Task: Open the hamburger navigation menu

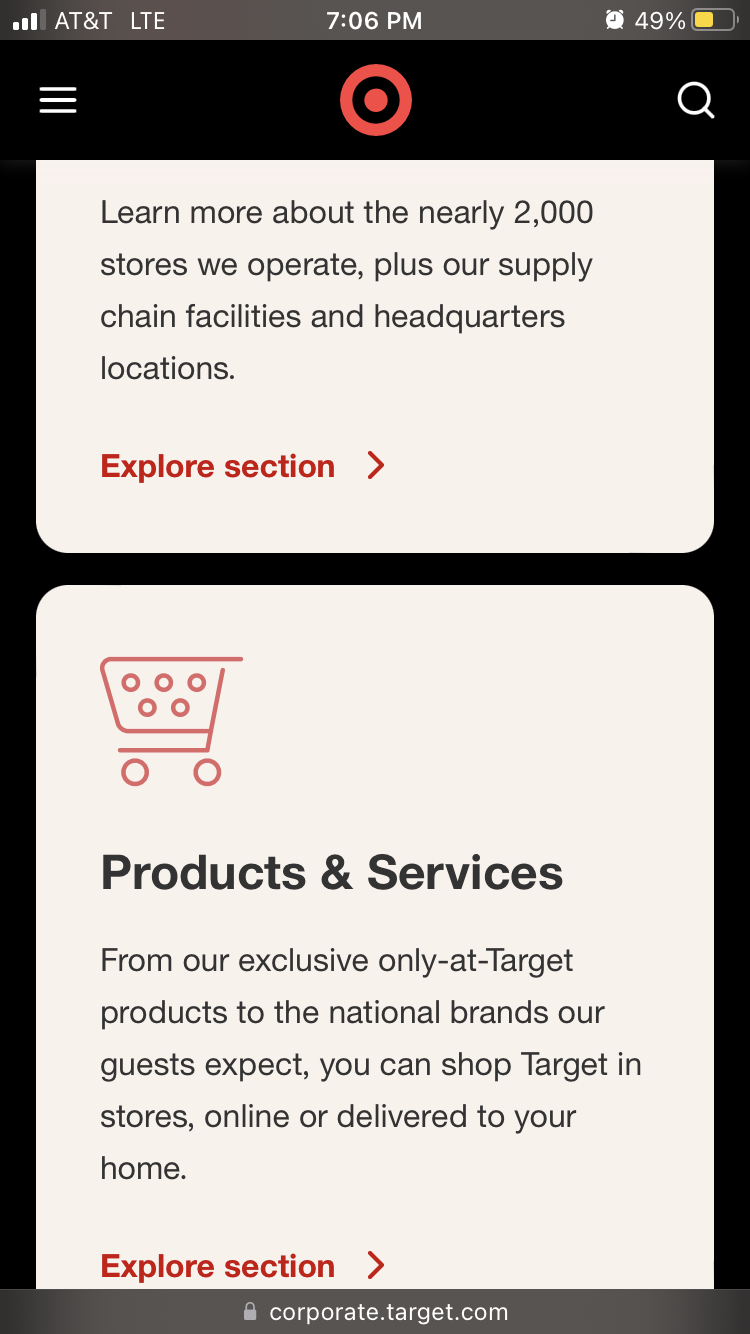Action: pyautogui.click(x=58, y=100)
